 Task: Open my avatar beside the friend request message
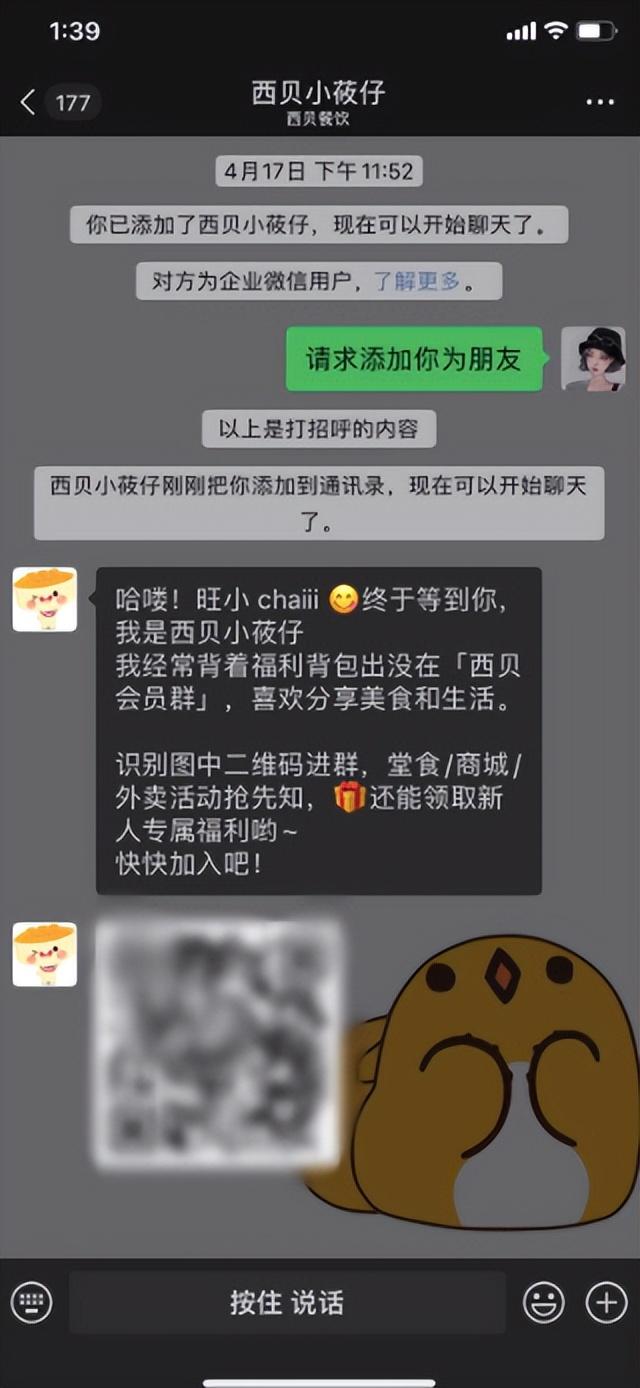[x=592, y=358]
